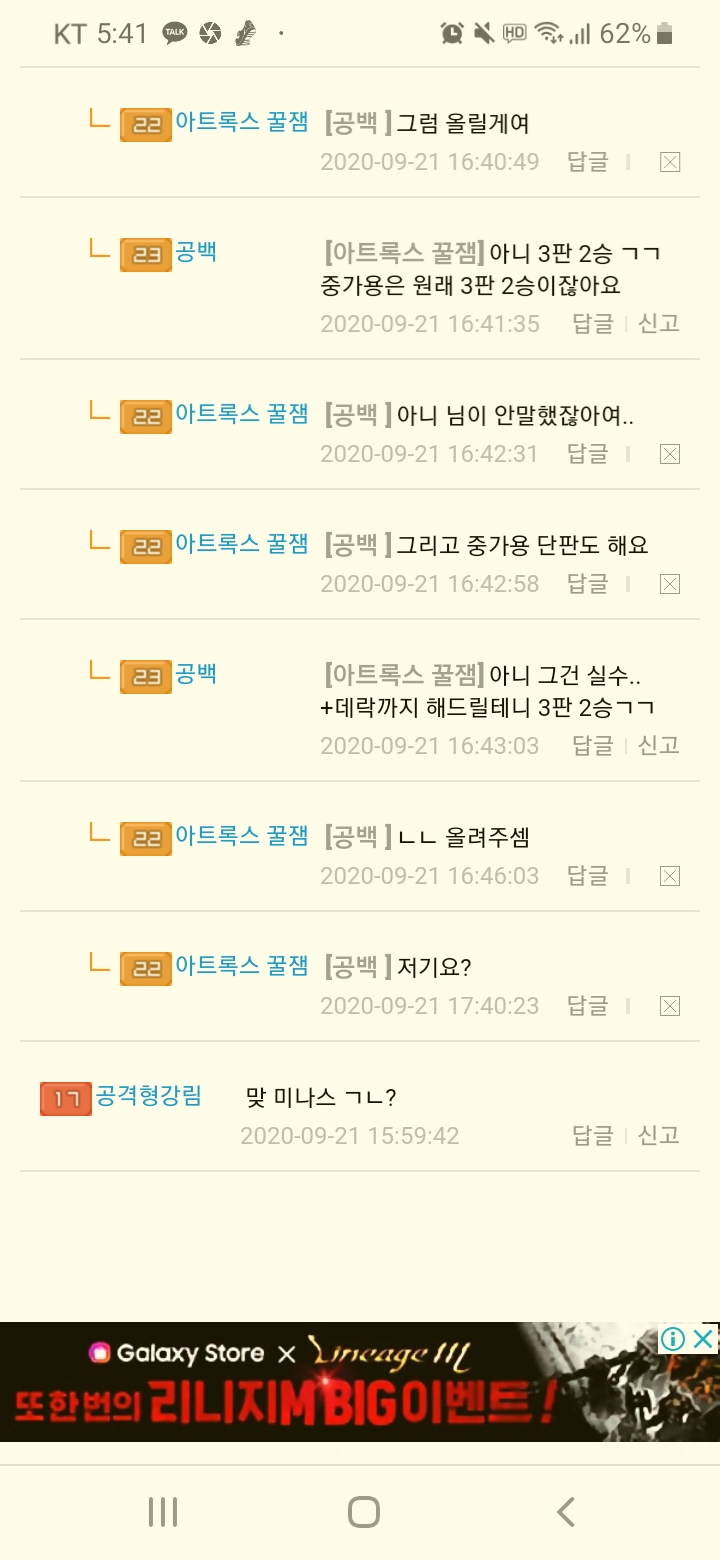The height and width of the screenshot is (1560, 720).
Task: Delete the comment "아니 님이 안말했잖아여.."
Action: click(x=670, y=454)
